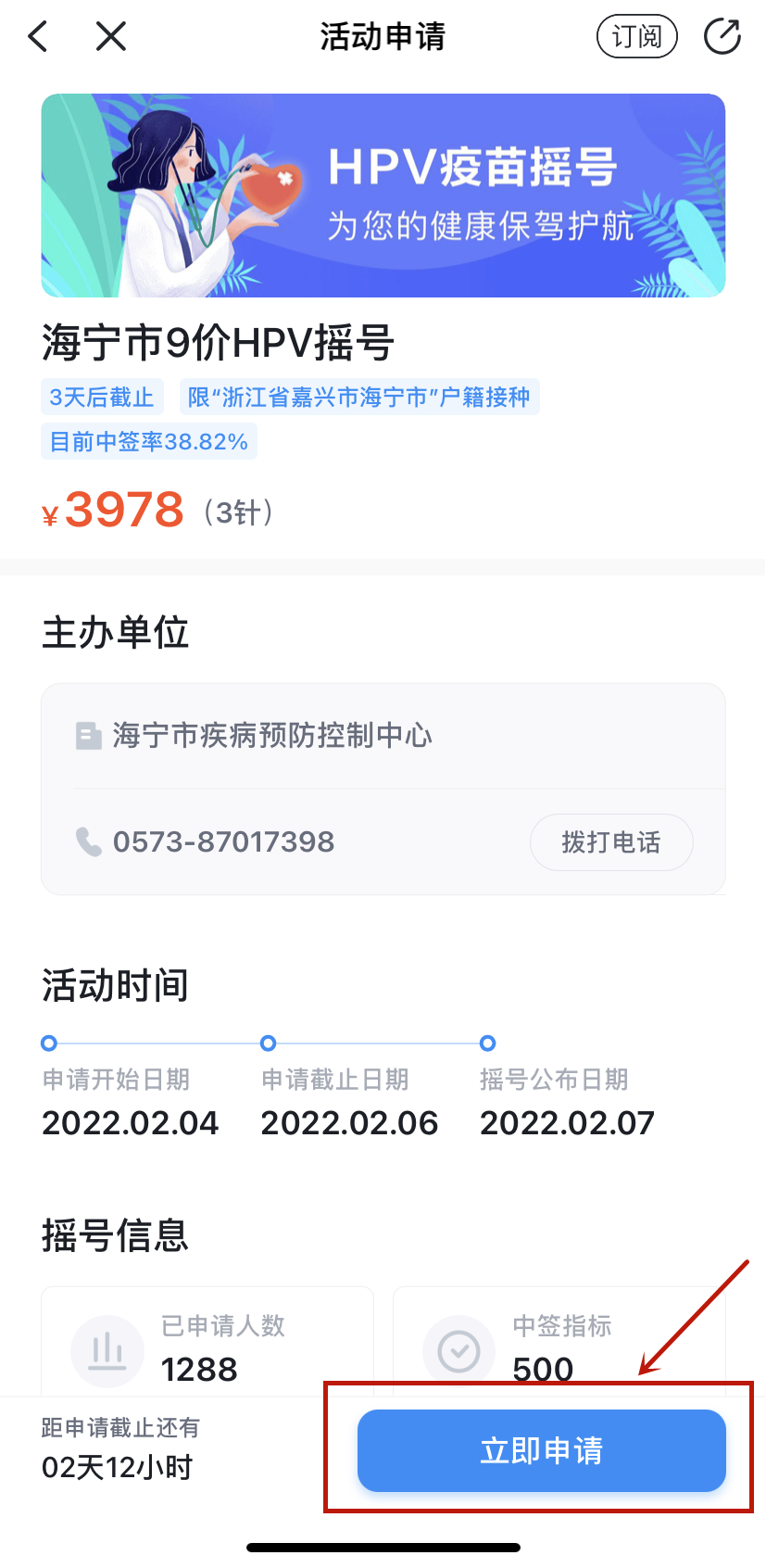Close the activity application page

point(111,37)
